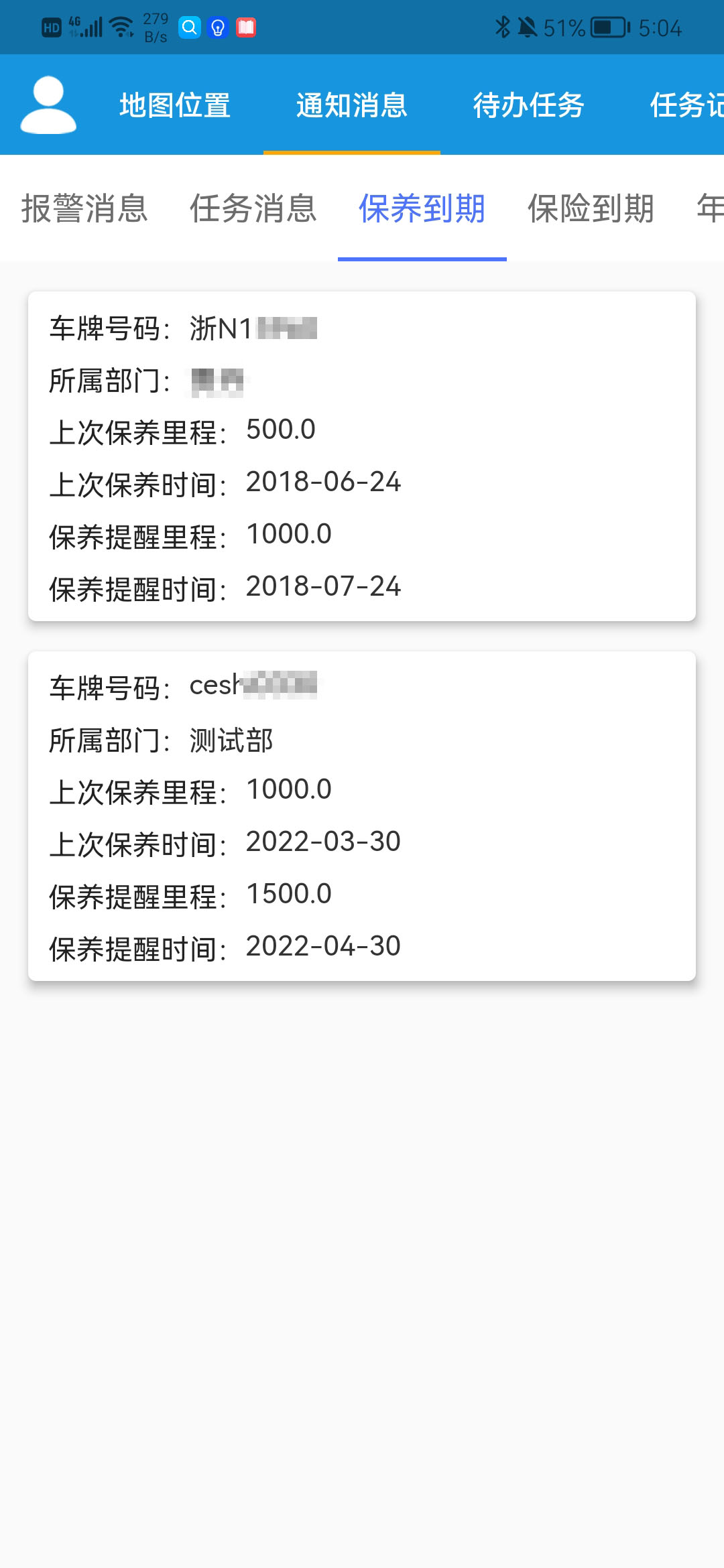Switch to the 地图位置 tab

tap(176, 105)
